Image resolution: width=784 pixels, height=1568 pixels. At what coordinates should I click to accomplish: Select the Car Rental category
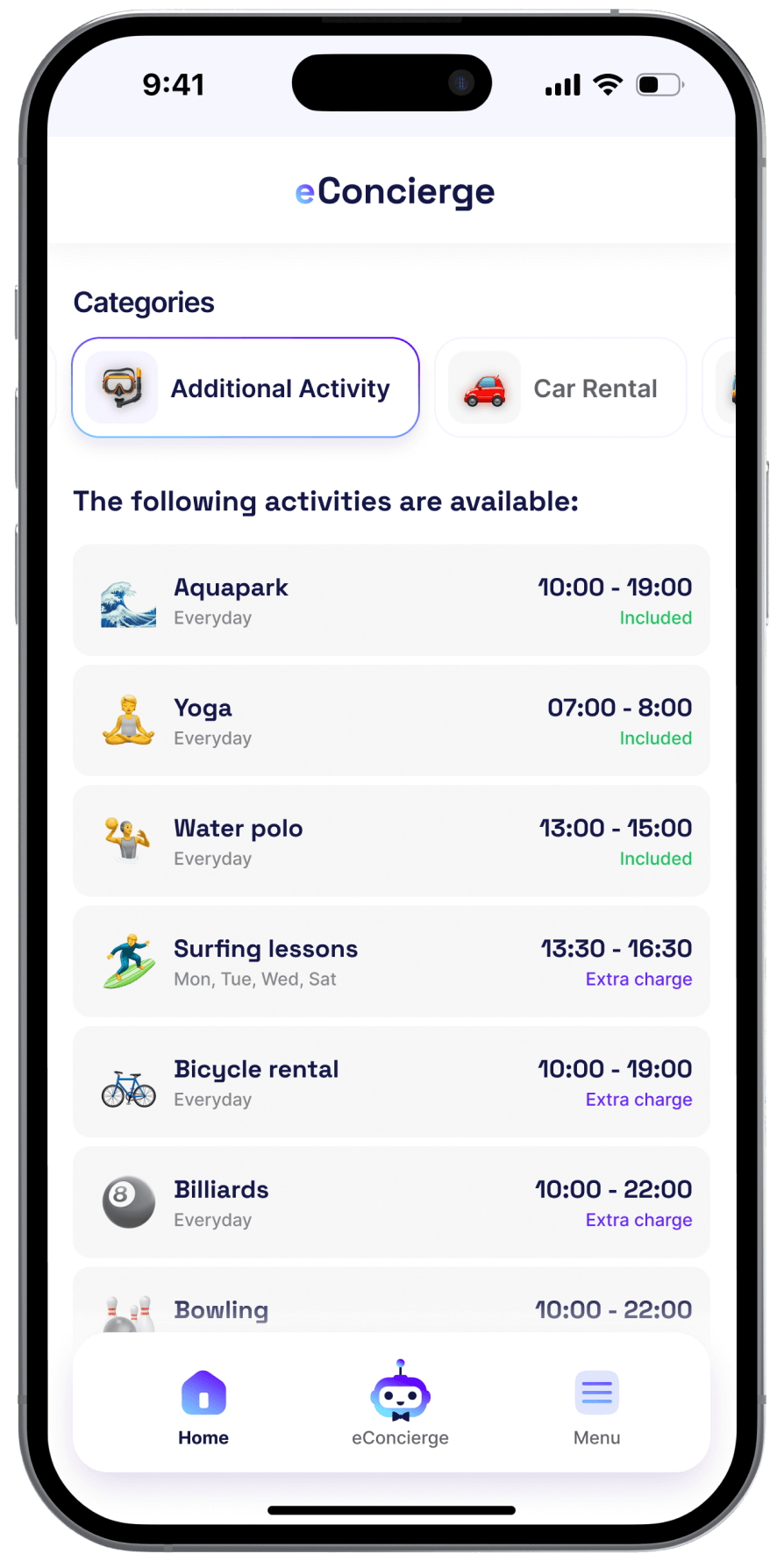click(560, 388)
